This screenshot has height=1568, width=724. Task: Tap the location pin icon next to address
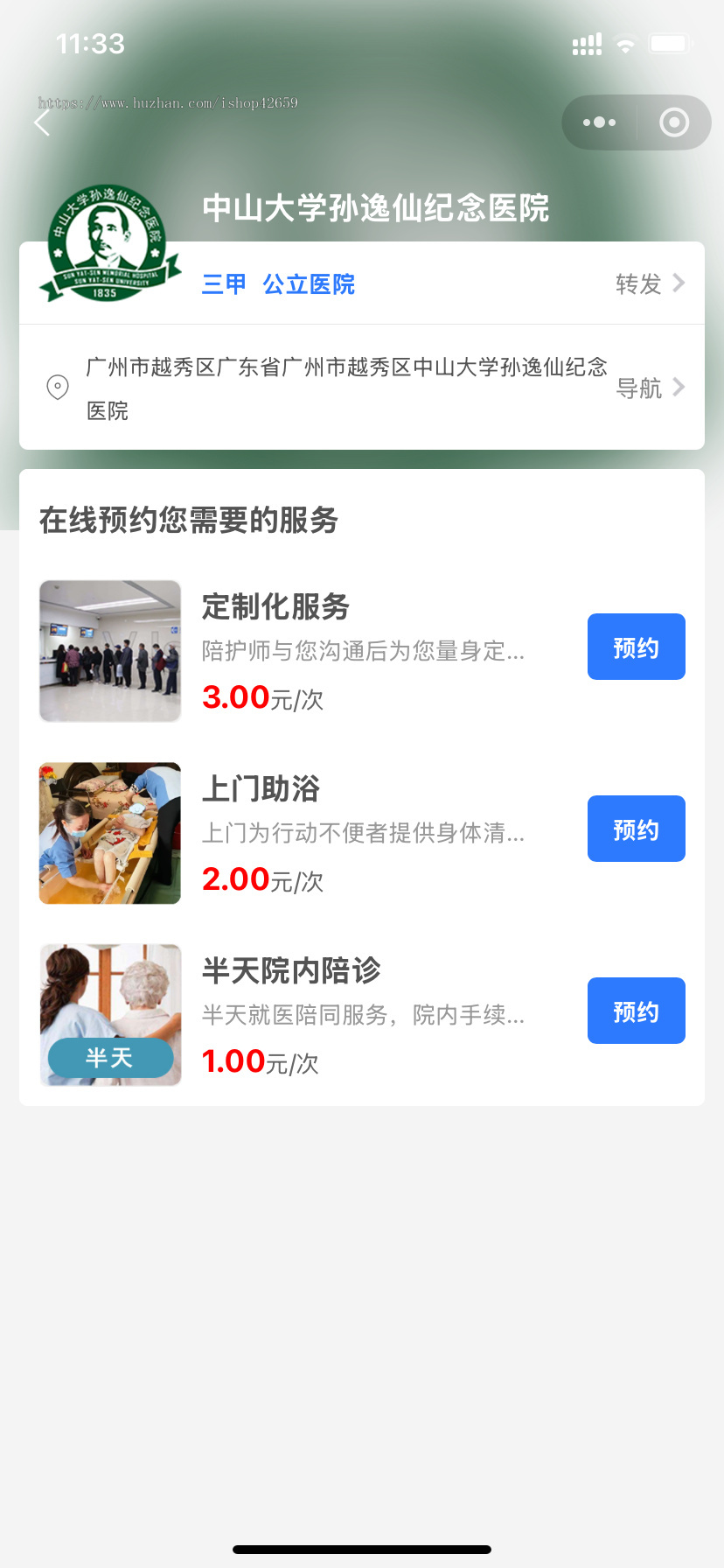pos(57,388)
